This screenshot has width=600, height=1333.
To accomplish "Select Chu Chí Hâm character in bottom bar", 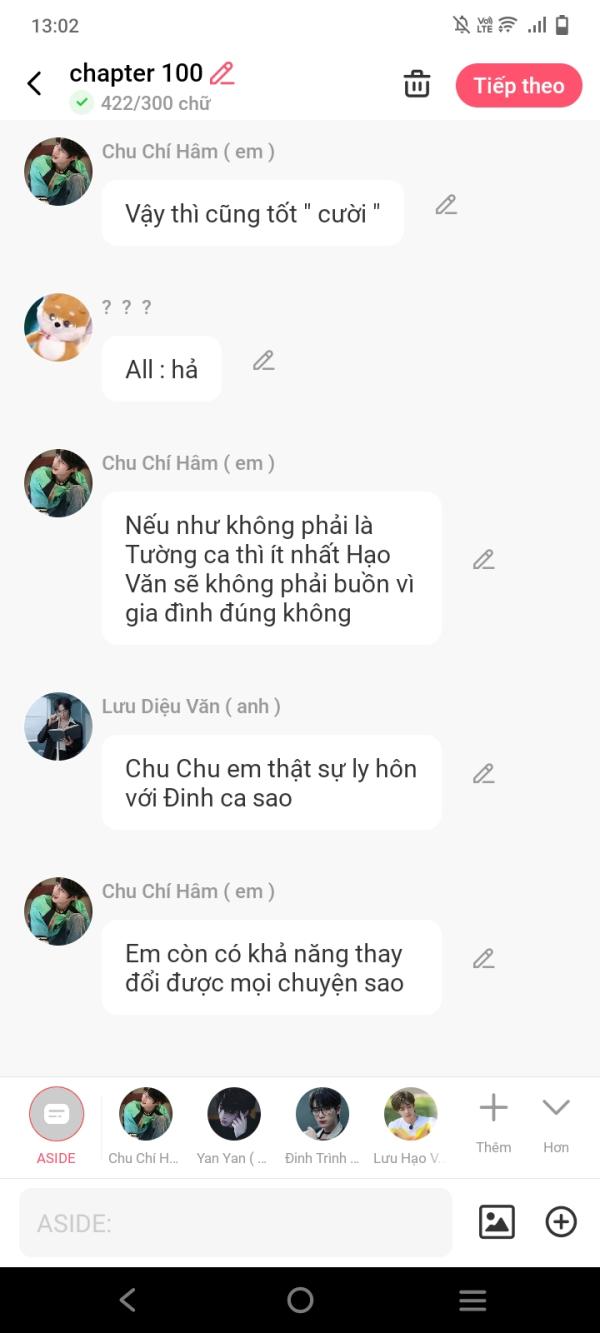I will (x=145, y=1115).
